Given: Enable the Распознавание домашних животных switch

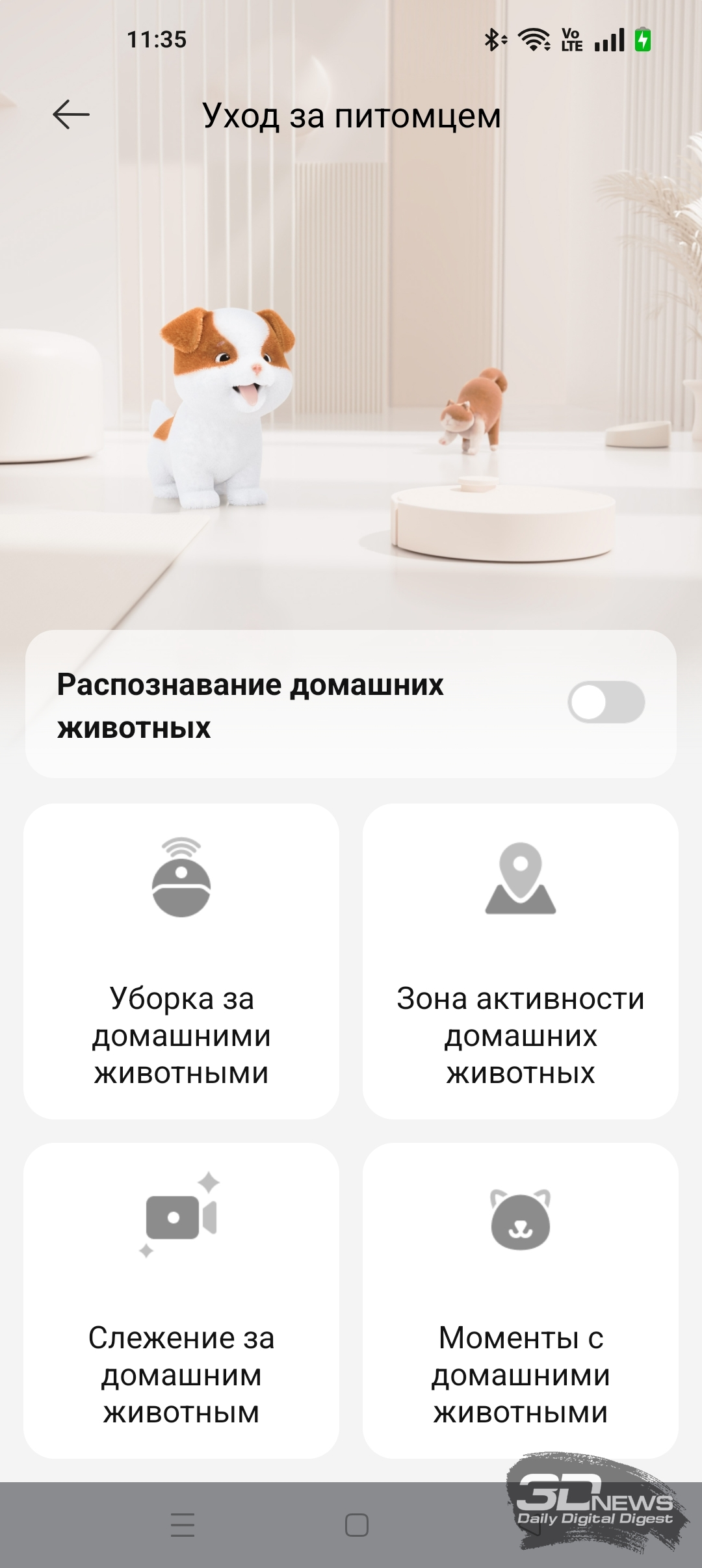Looking at the screenshot, I should (x=606, y=702).
